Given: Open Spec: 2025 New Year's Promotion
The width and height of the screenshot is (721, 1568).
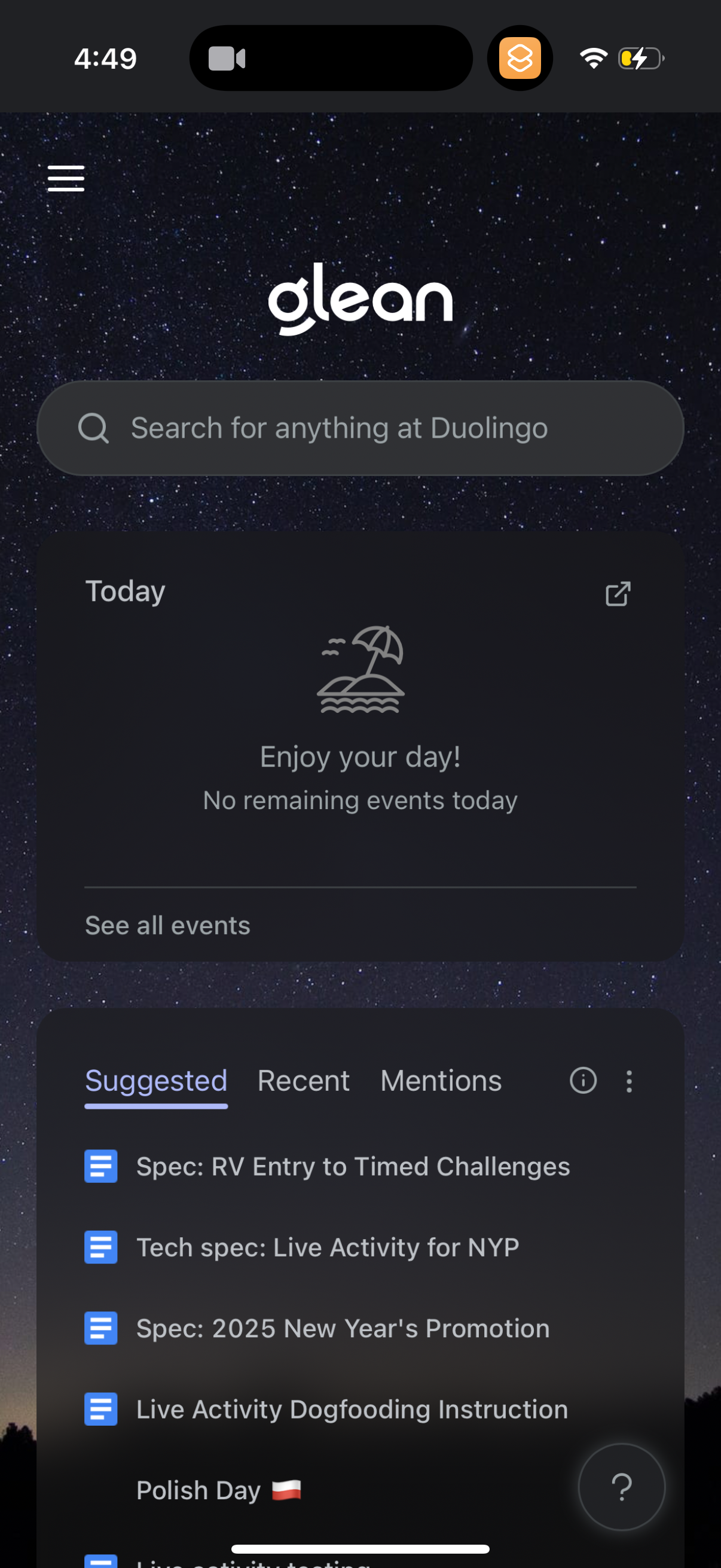Looking at the screenshot, I should click(342, 1329).
